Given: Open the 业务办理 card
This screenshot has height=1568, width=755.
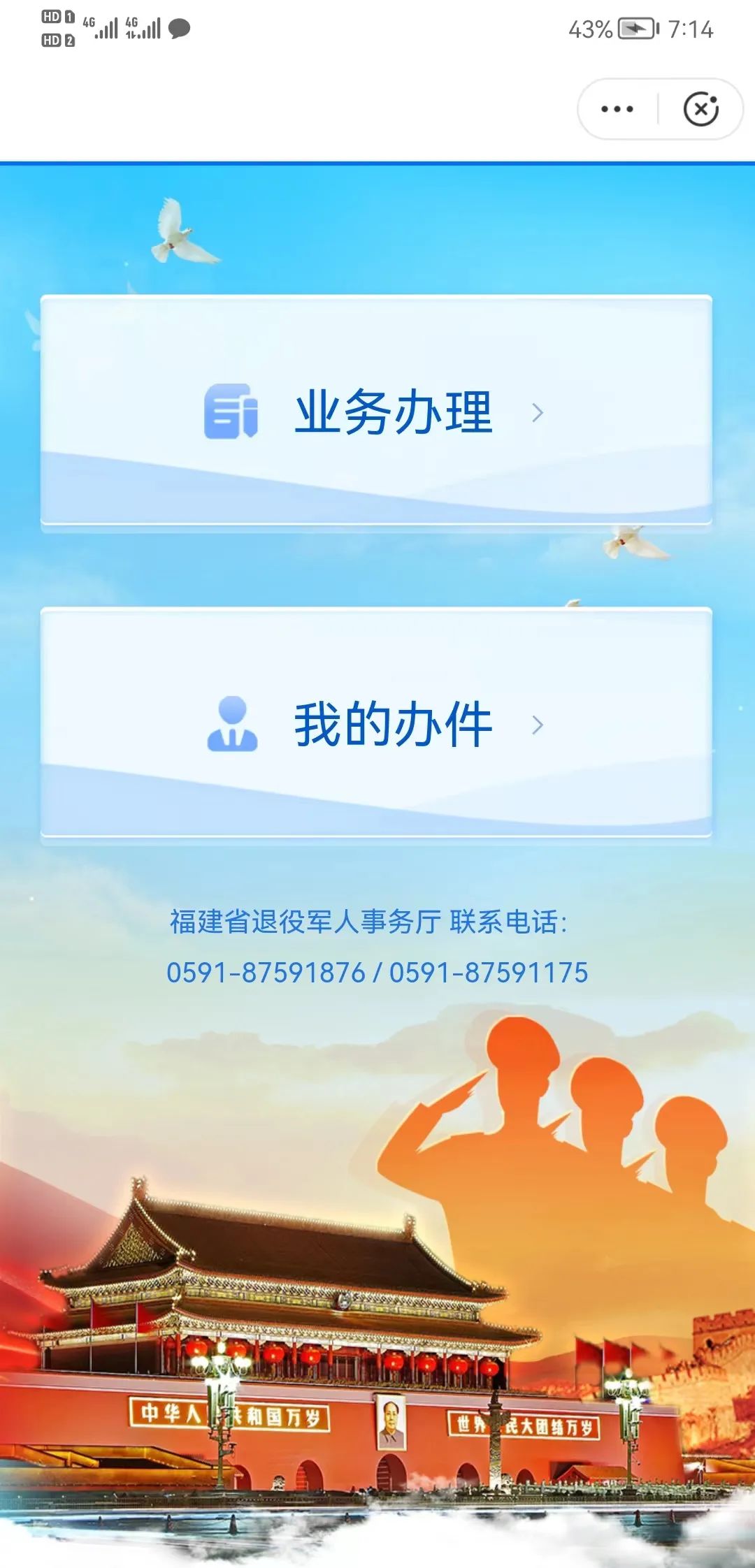Looking at the screenshot, I should (x=376, y=411).
